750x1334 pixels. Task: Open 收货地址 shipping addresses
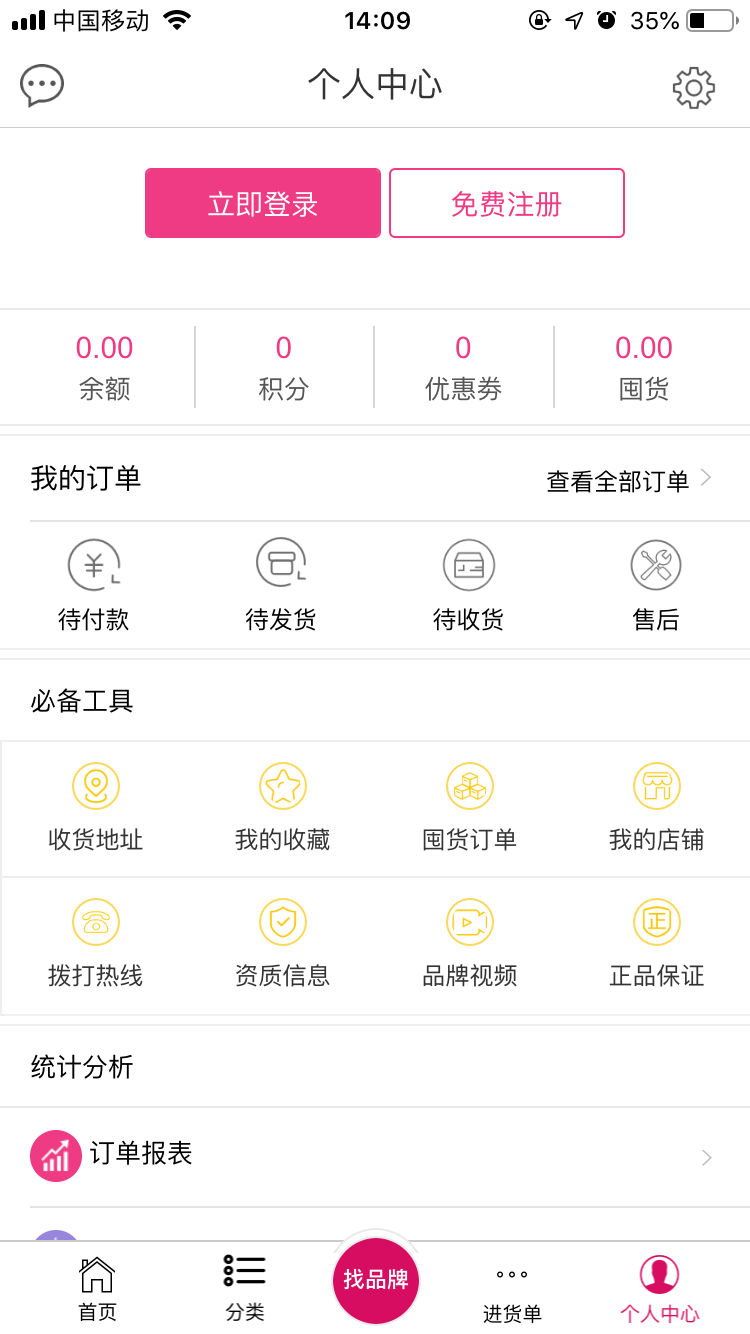tap(96, 808)
